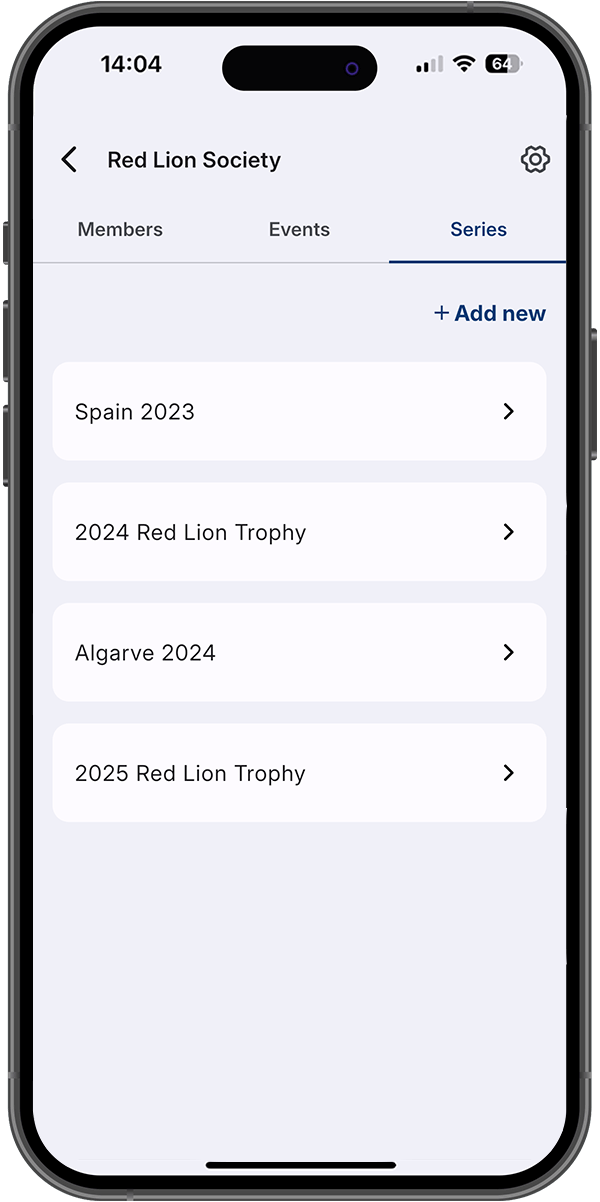The image size is (600, 1202).
Task: Open the 2025 Red Lion Trophy series
Action: click(x=299, y=773)
